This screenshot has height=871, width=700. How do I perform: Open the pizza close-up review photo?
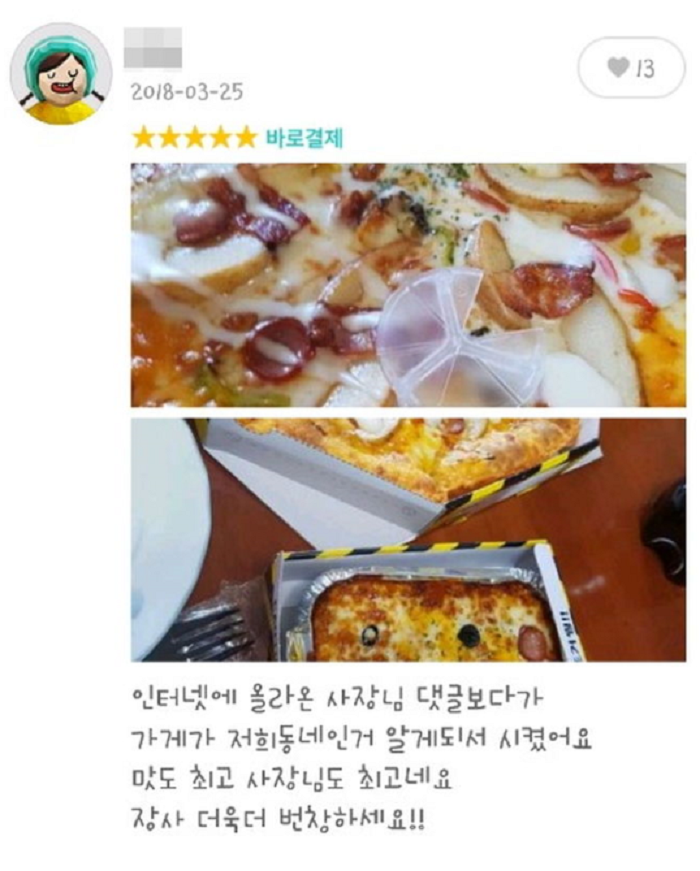[408, 285]
